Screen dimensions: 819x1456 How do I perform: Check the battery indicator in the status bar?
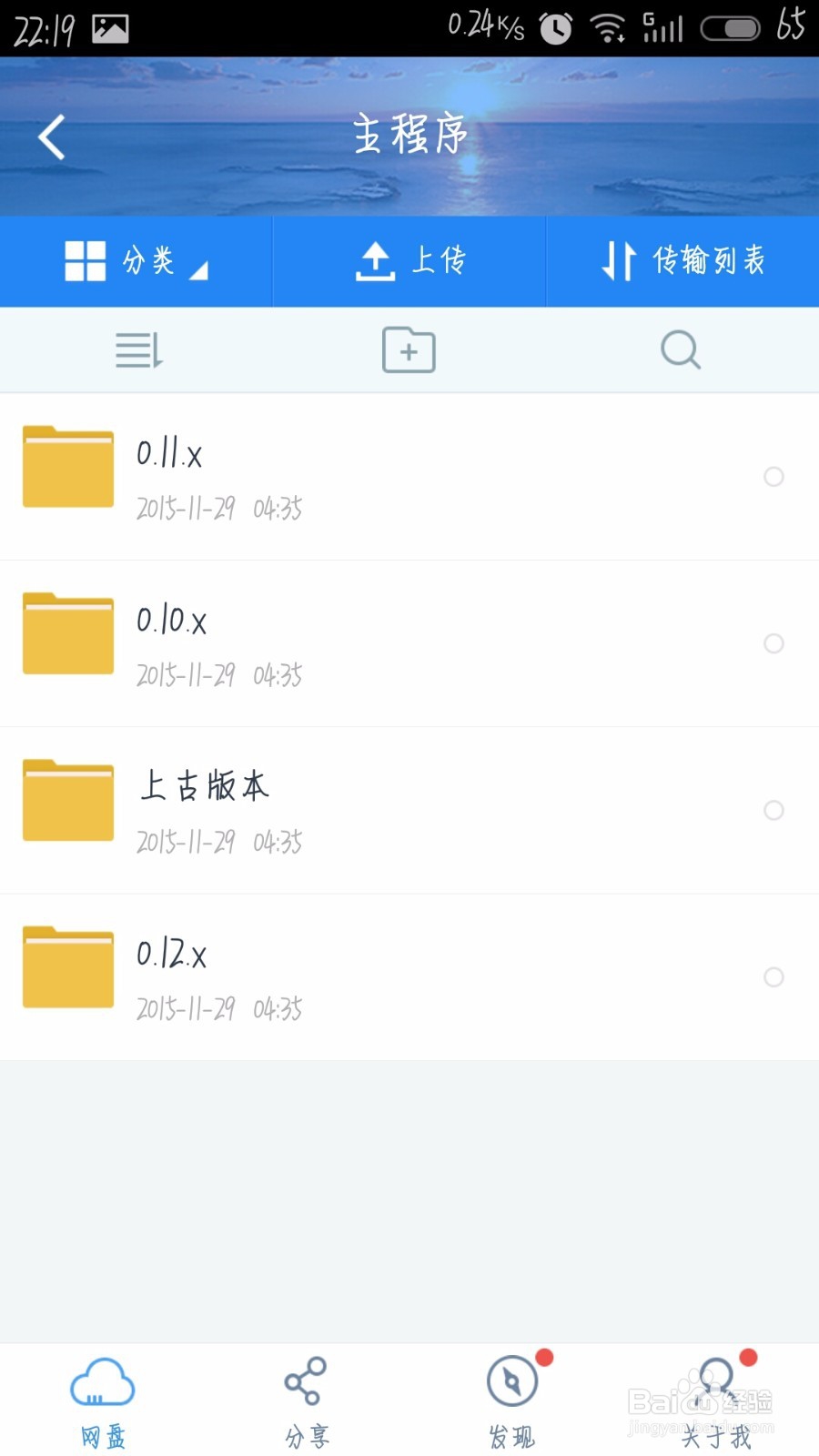coord(730,27)
